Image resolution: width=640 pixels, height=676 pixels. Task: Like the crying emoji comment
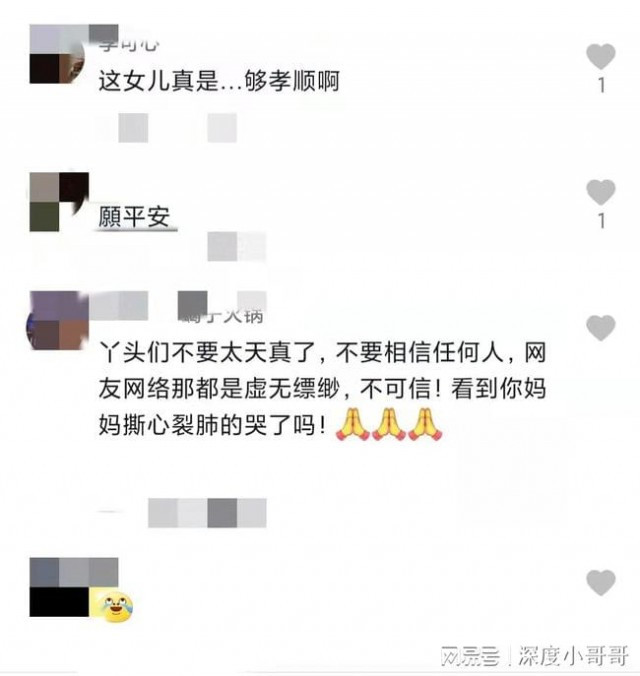point(600,582)
